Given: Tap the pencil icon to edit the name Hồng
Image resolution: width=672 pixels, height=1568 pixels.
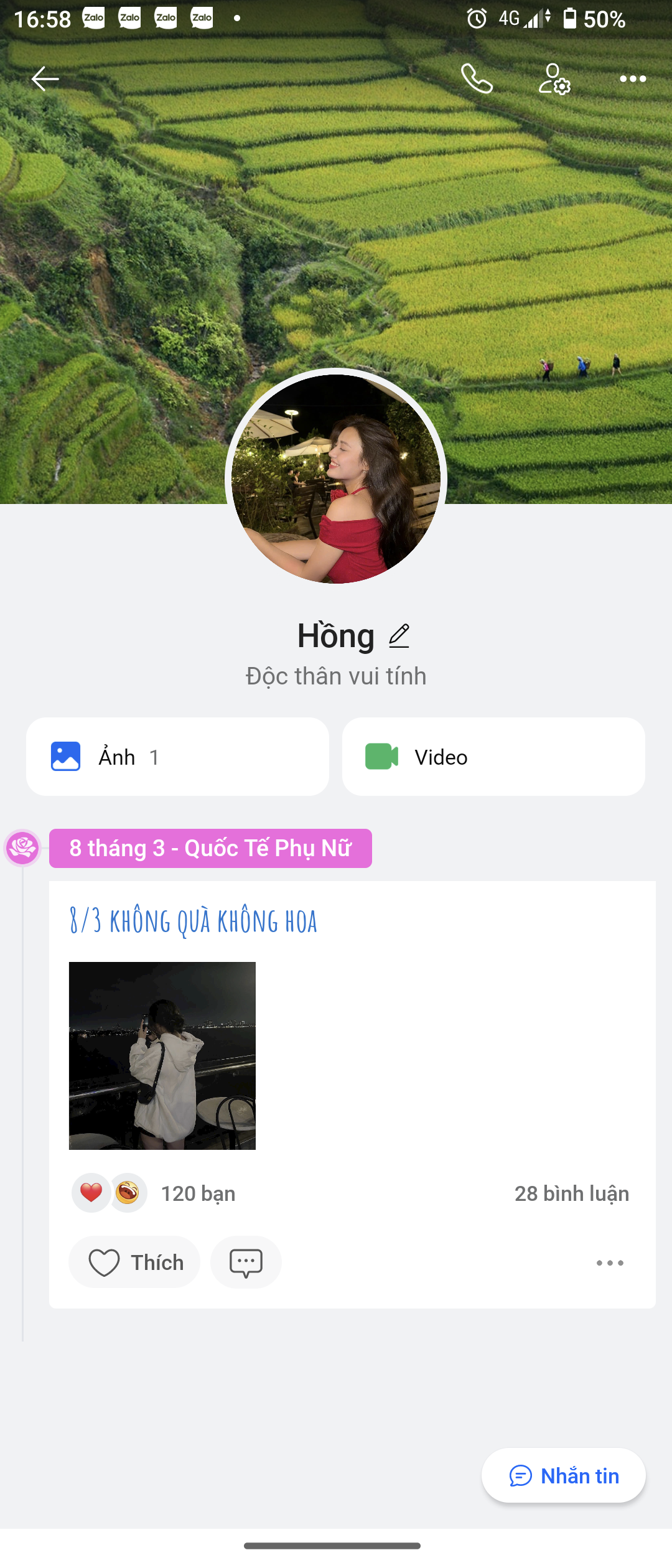Looking at the screenshot, I should coord(398,636).
